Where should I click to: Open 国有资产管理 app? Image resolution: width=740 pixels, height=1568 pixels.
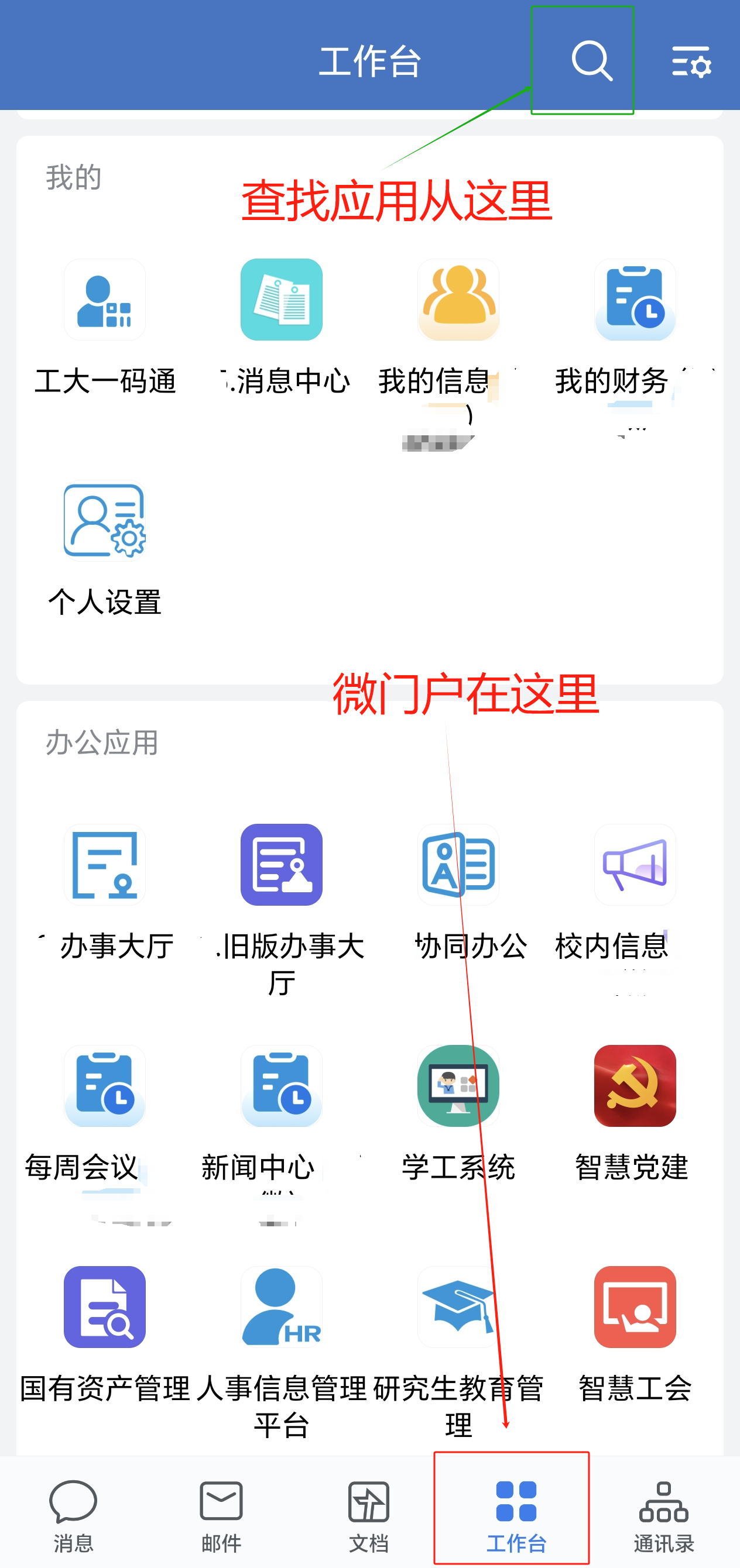tap(105, 1307)
